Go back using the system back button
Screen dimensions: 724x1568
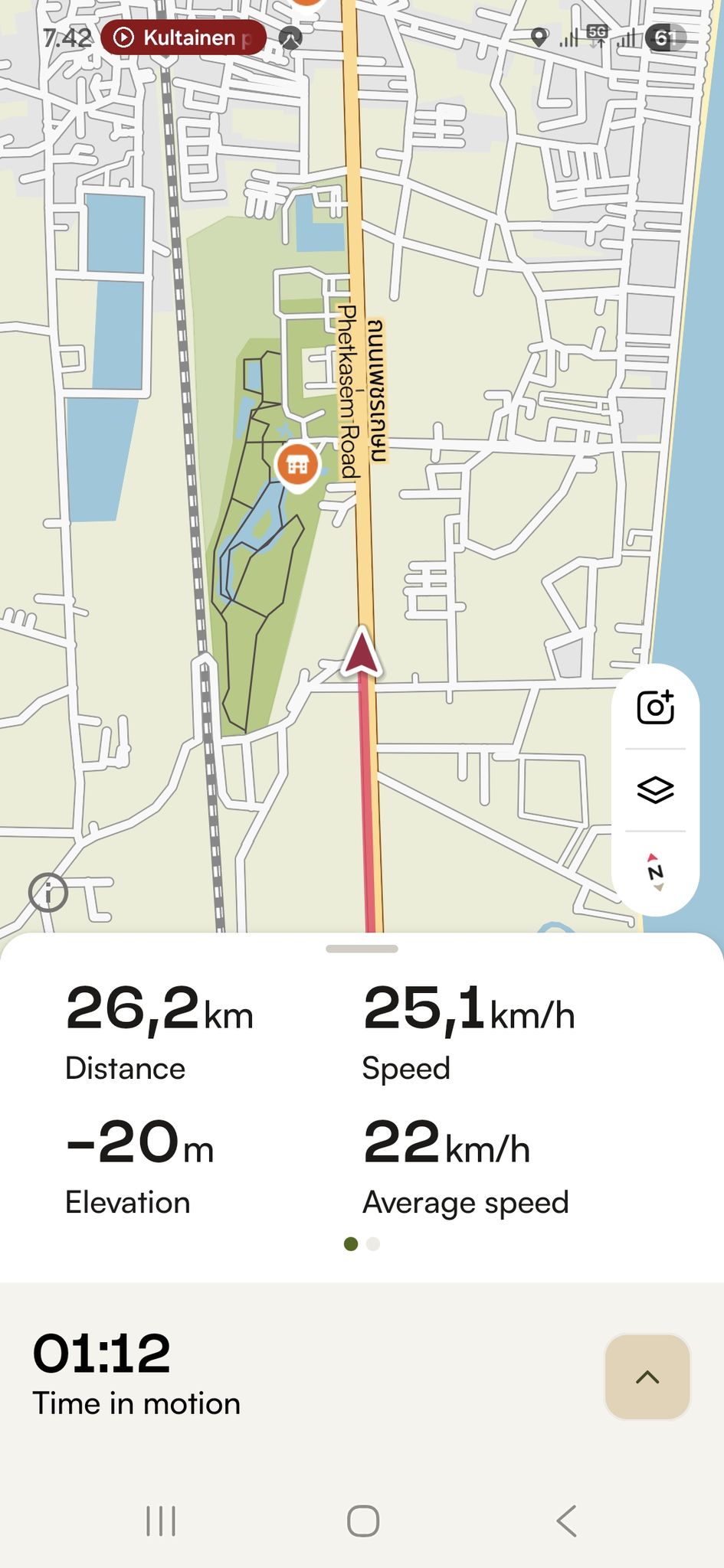point(566,1521)
